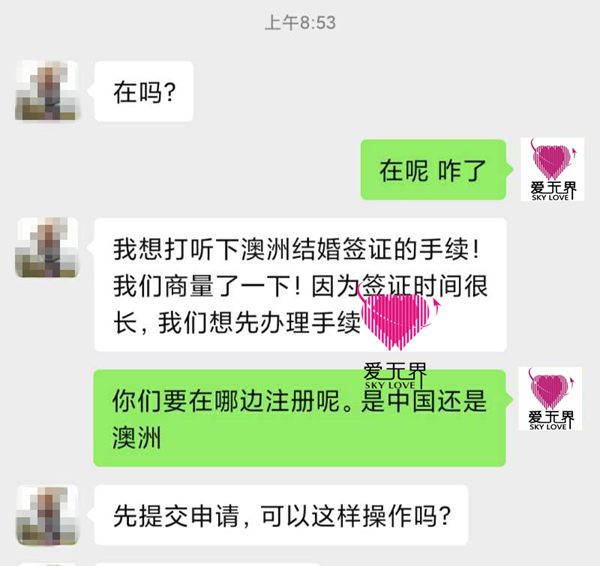
Task: Tap the avatar beside "先提交申请" message
Action: coord(47,516)
